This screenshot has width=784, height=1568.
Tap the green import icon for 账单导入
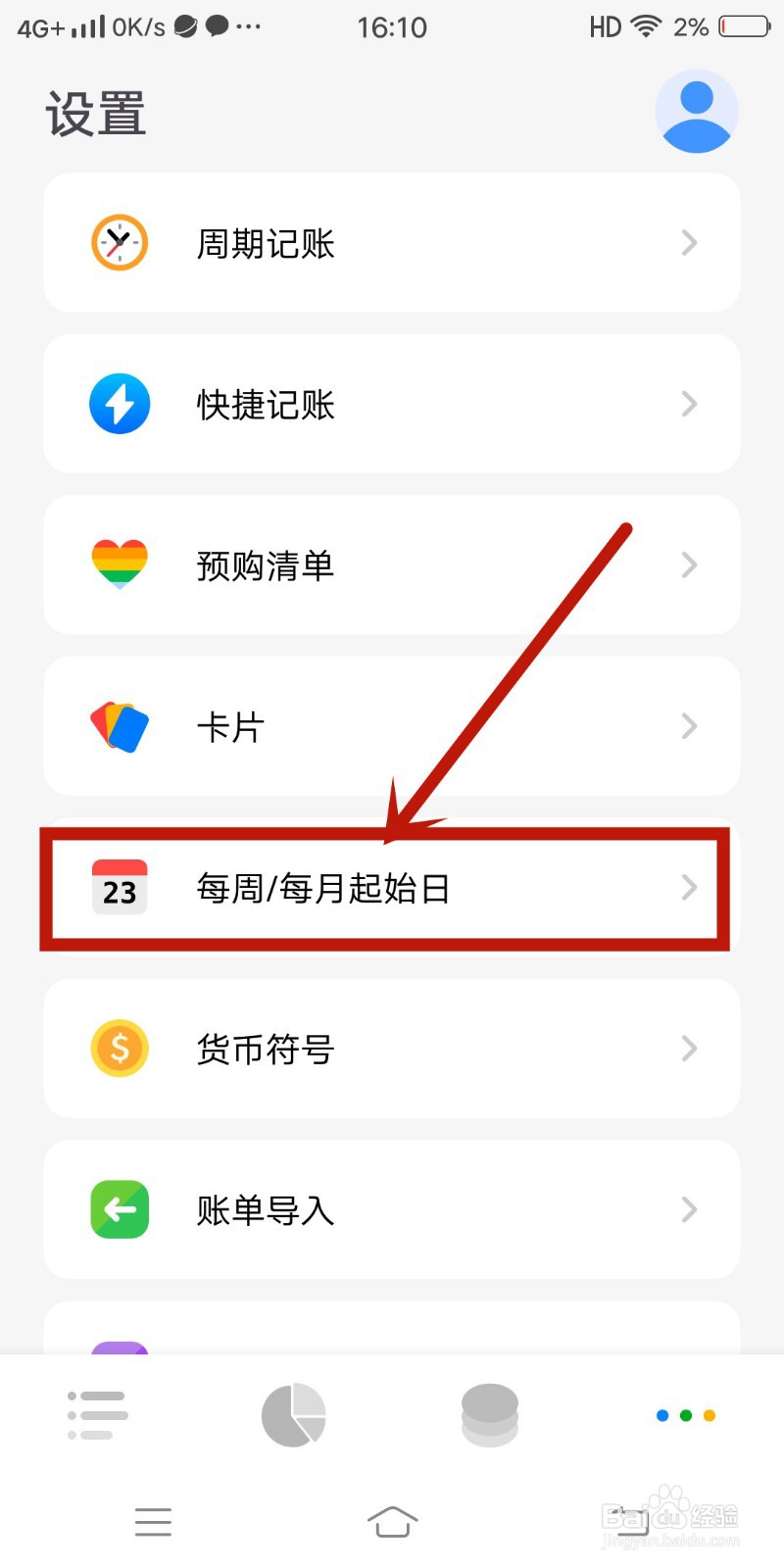point(119,1209)
